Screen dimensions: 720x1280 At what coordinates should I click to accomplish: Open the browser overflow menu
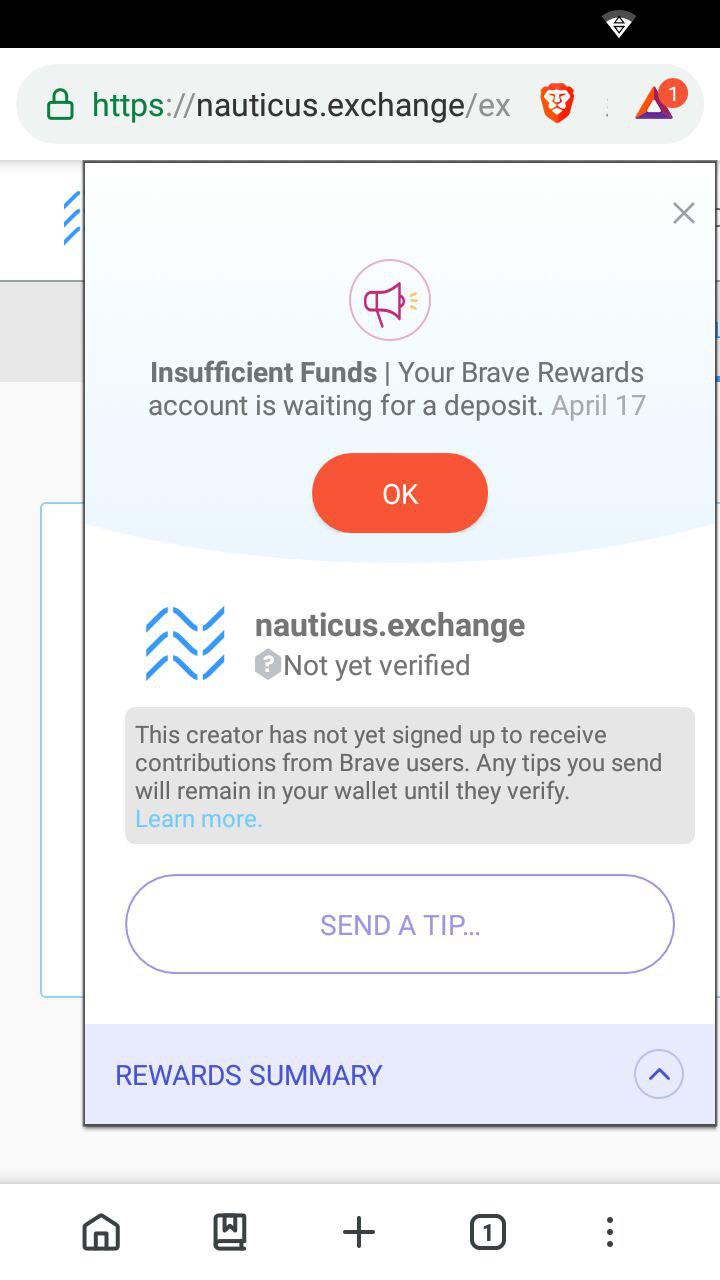tap(609, 1232)
